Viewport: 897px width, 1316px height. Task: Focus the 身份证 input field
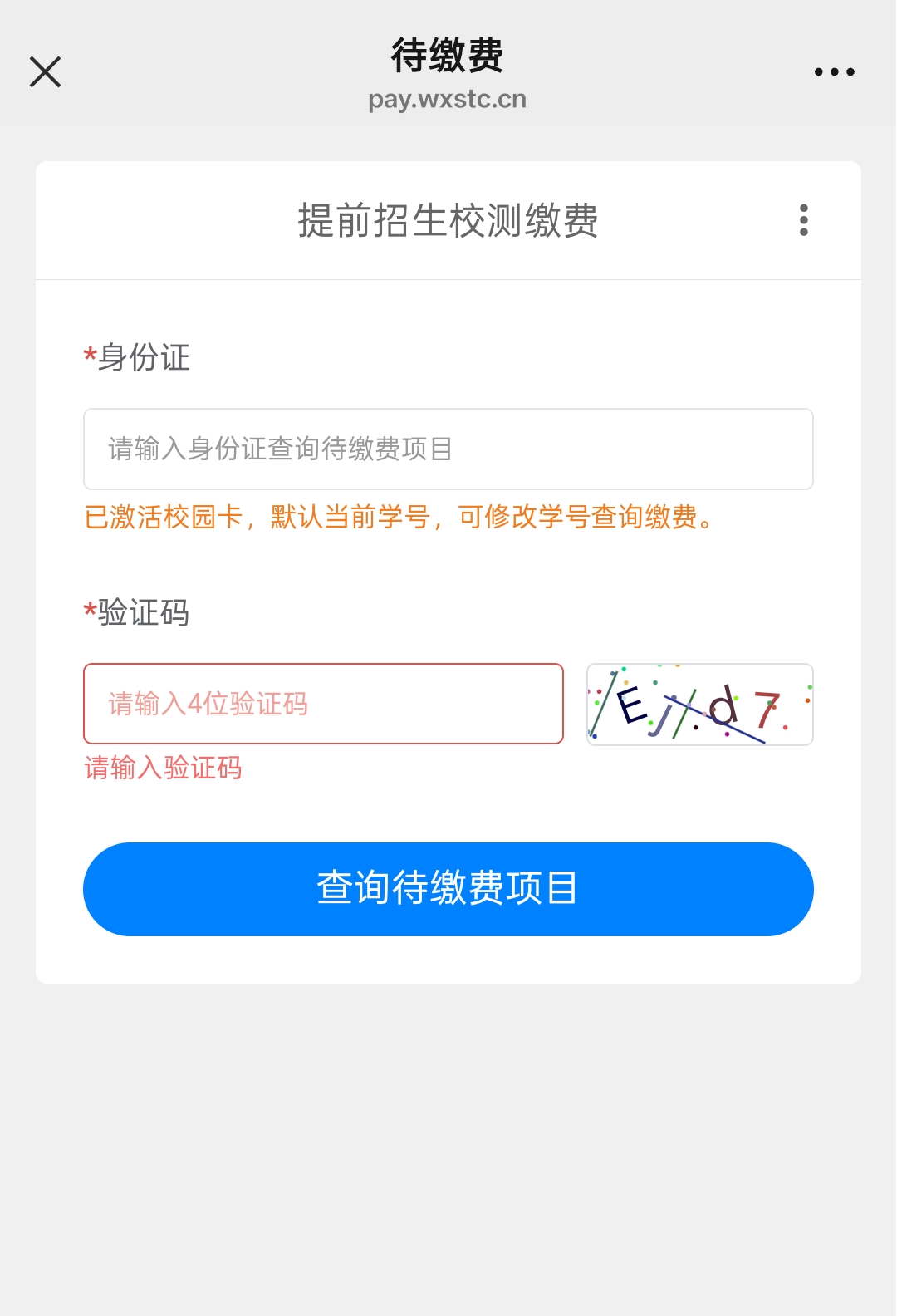pyautogui.click(x=448, y=449)
